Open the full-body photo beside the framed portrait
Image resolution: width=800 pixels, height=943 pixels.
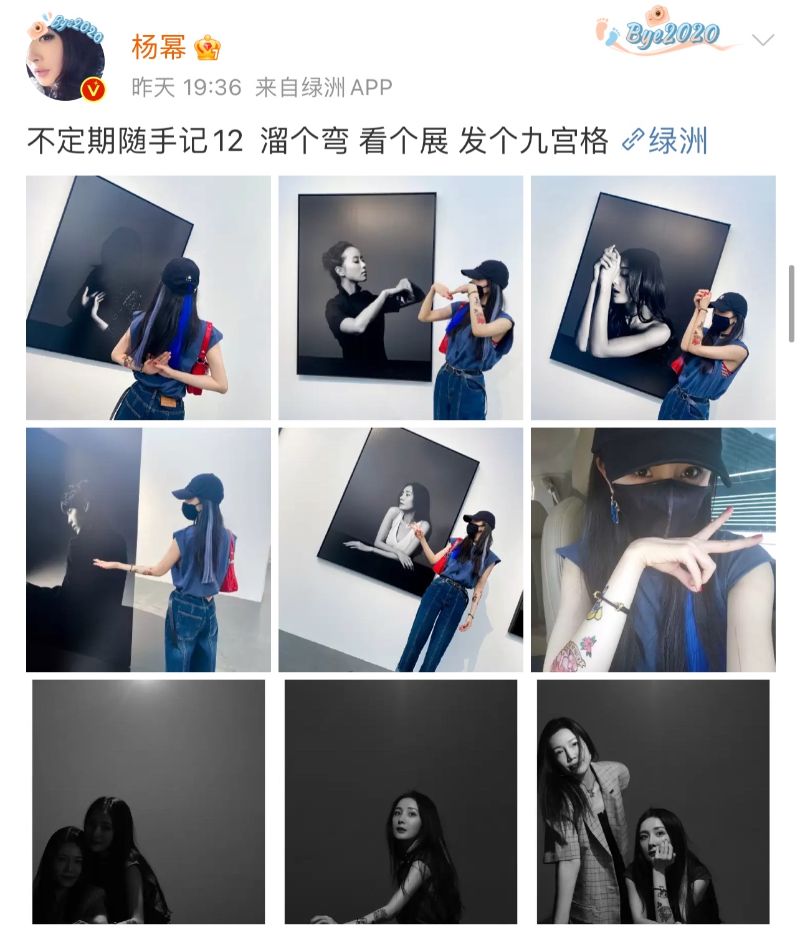point(400,550)
